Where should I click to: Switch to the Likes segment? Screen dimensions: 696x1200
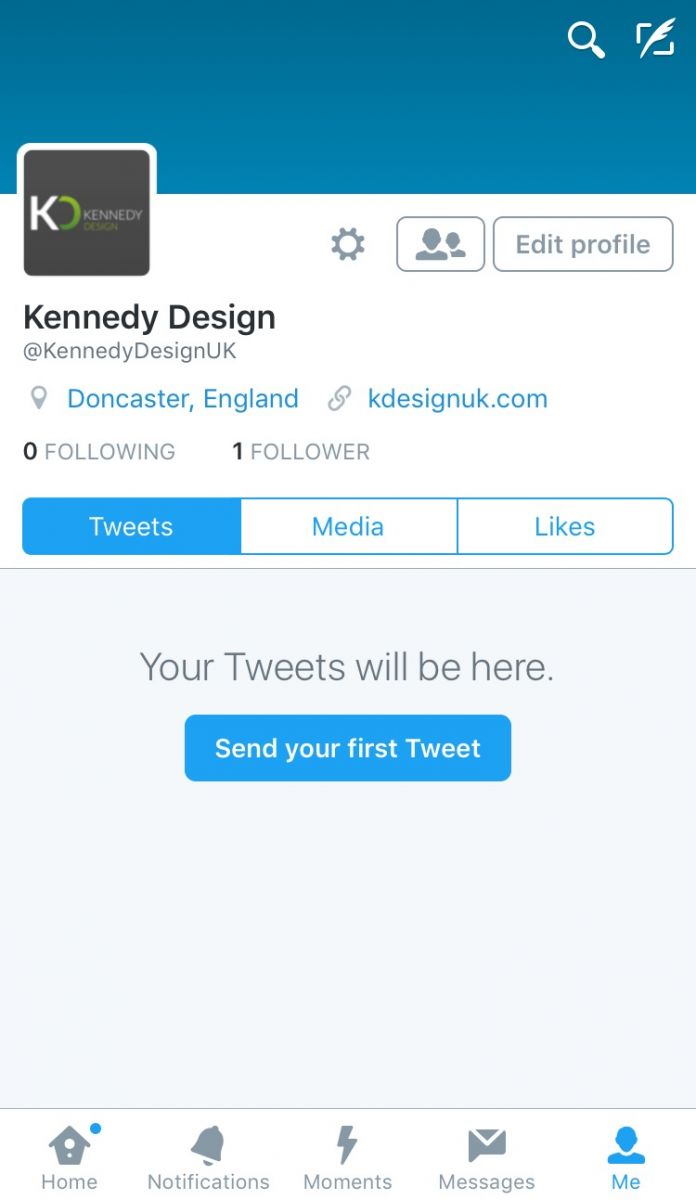[x=565, y=526]
